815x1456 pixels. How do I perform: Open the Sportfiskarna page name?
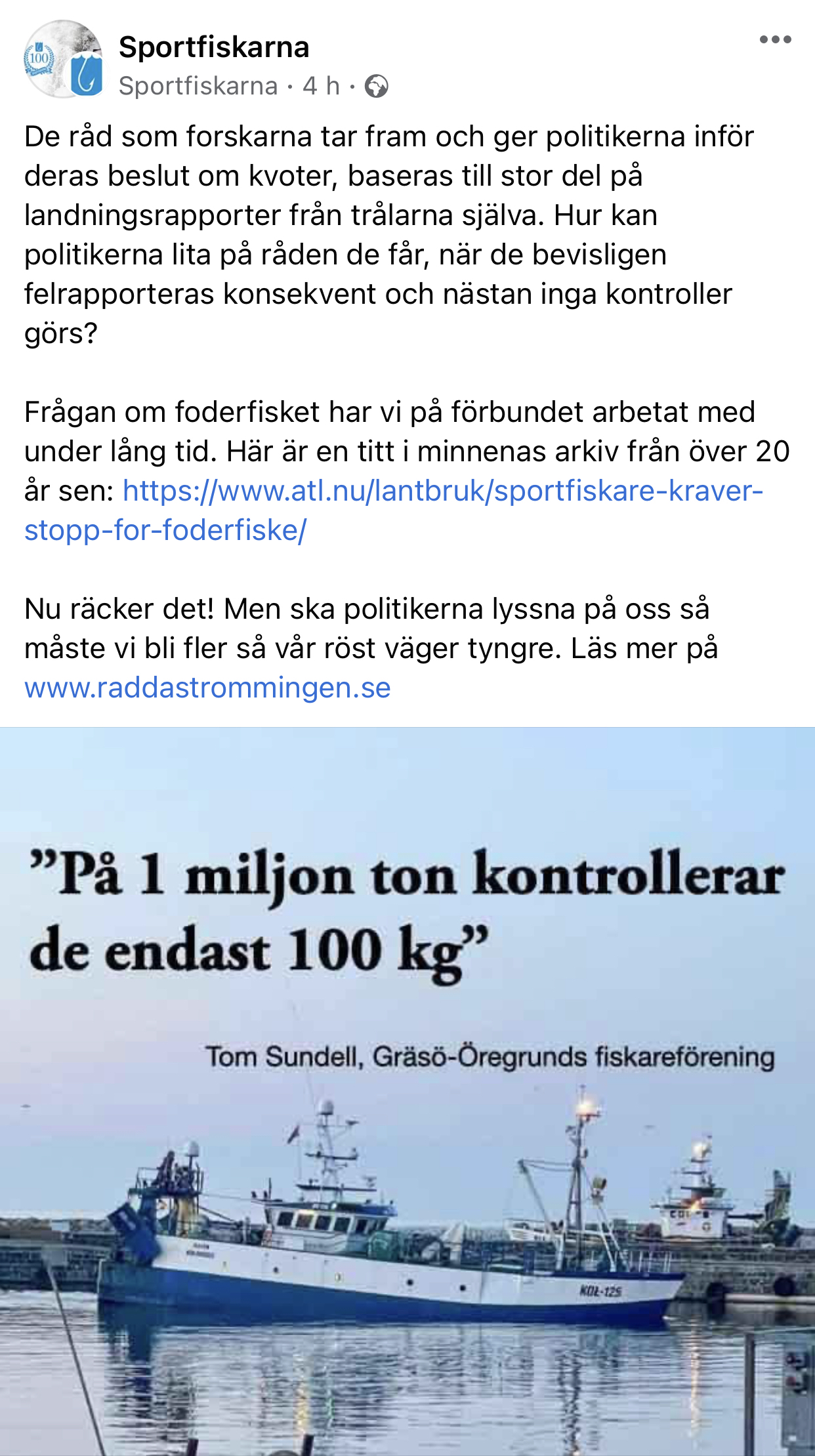tap(214, 47)
